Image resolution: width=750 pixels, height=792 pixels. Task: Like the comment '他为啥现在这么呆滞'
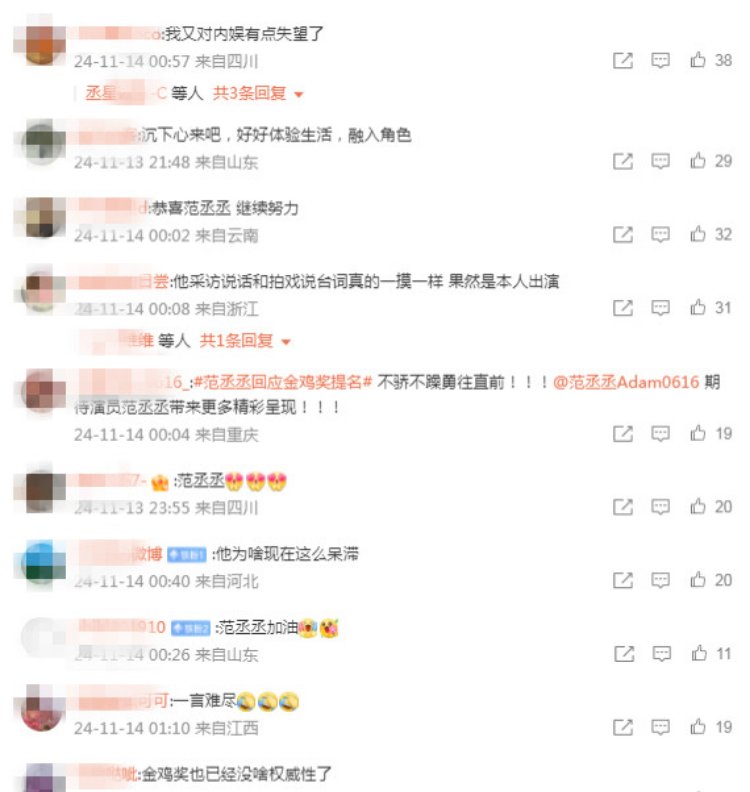tap(699, 580)
